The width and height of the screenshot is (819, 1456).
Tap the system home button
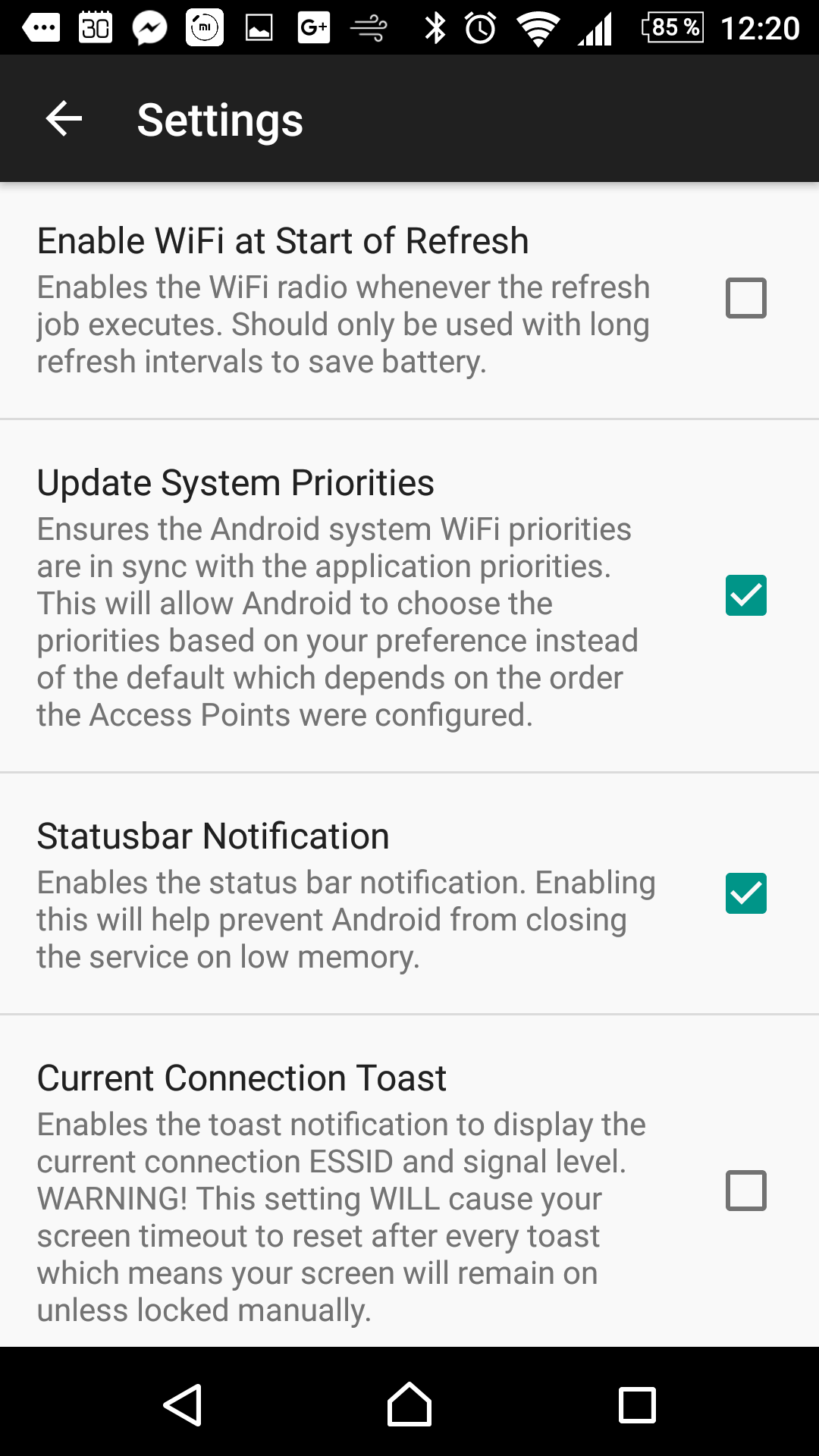pyautogui.click(x=409, y=1404)
